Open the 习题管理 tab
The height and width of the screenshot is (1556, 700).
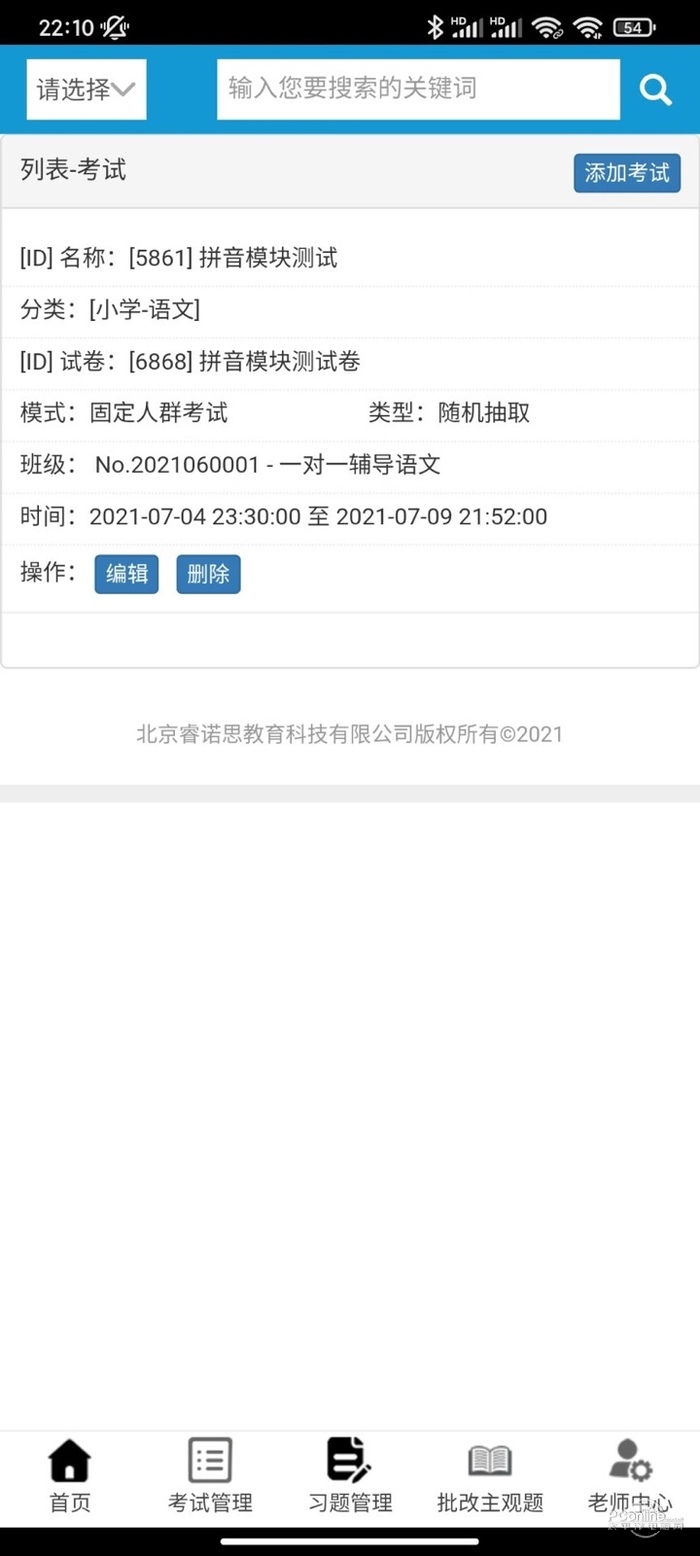pos(350,1476)
